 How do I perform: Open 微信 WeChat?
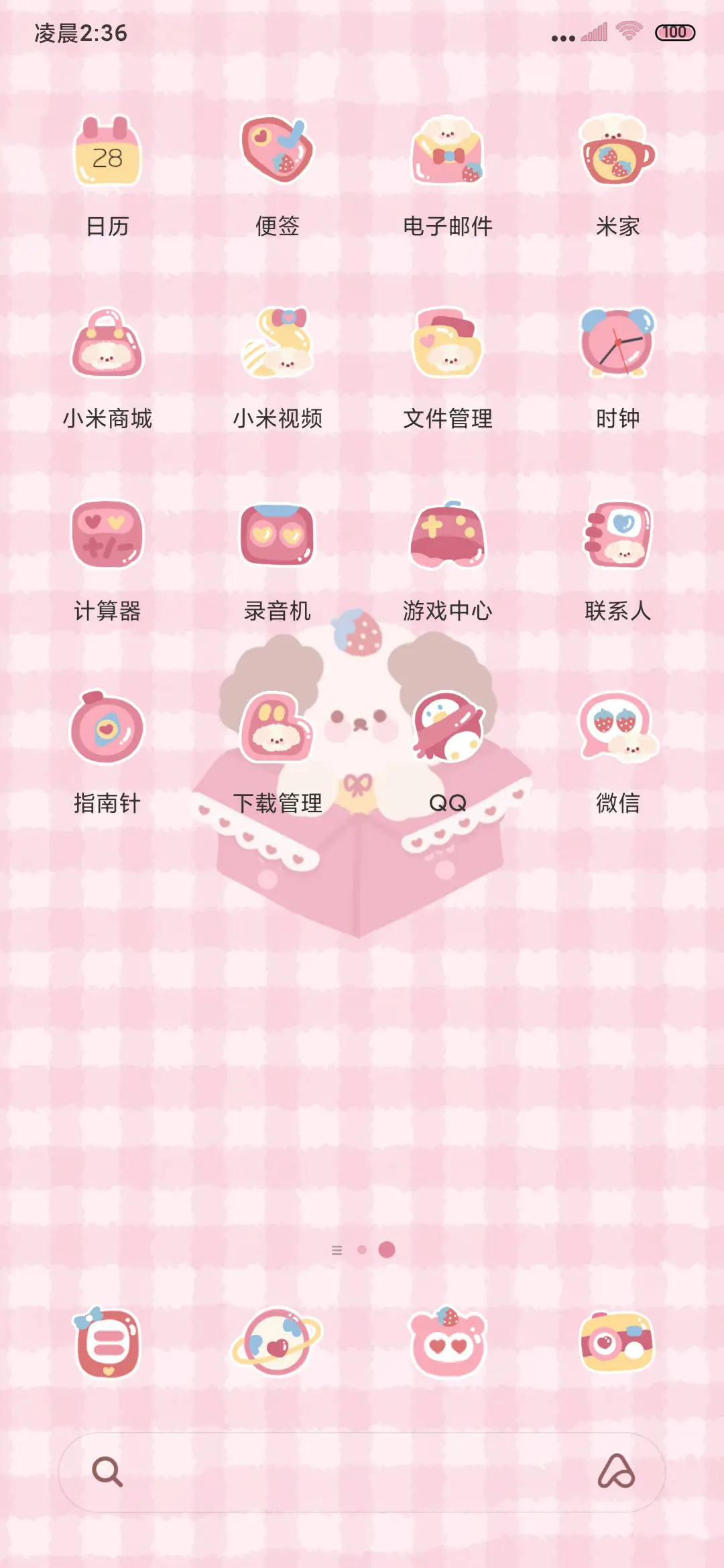pyautogui.click(x=617, y=730)
